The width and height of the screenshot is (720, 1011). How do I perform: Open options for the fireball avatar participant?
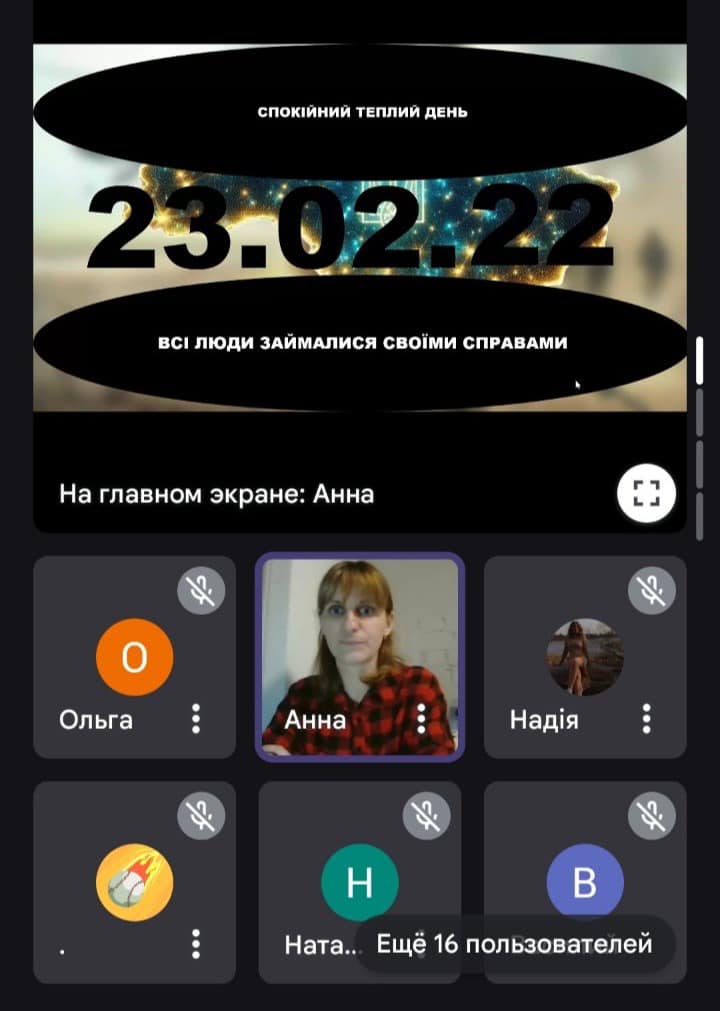click(x=196, y=943)
